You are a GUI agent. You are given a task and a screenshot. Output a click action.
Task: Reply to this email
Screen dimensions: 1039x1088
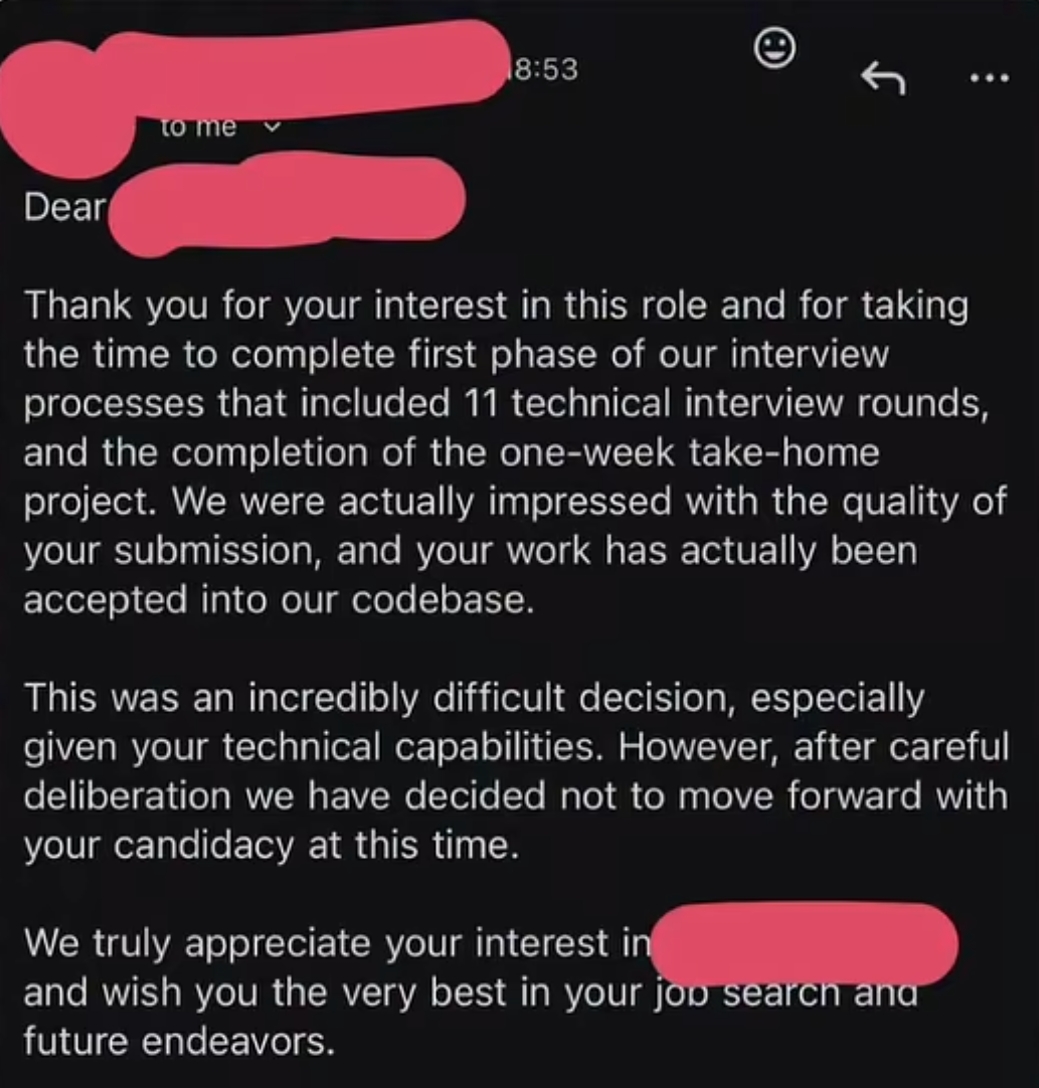click(x=883, y=77)
